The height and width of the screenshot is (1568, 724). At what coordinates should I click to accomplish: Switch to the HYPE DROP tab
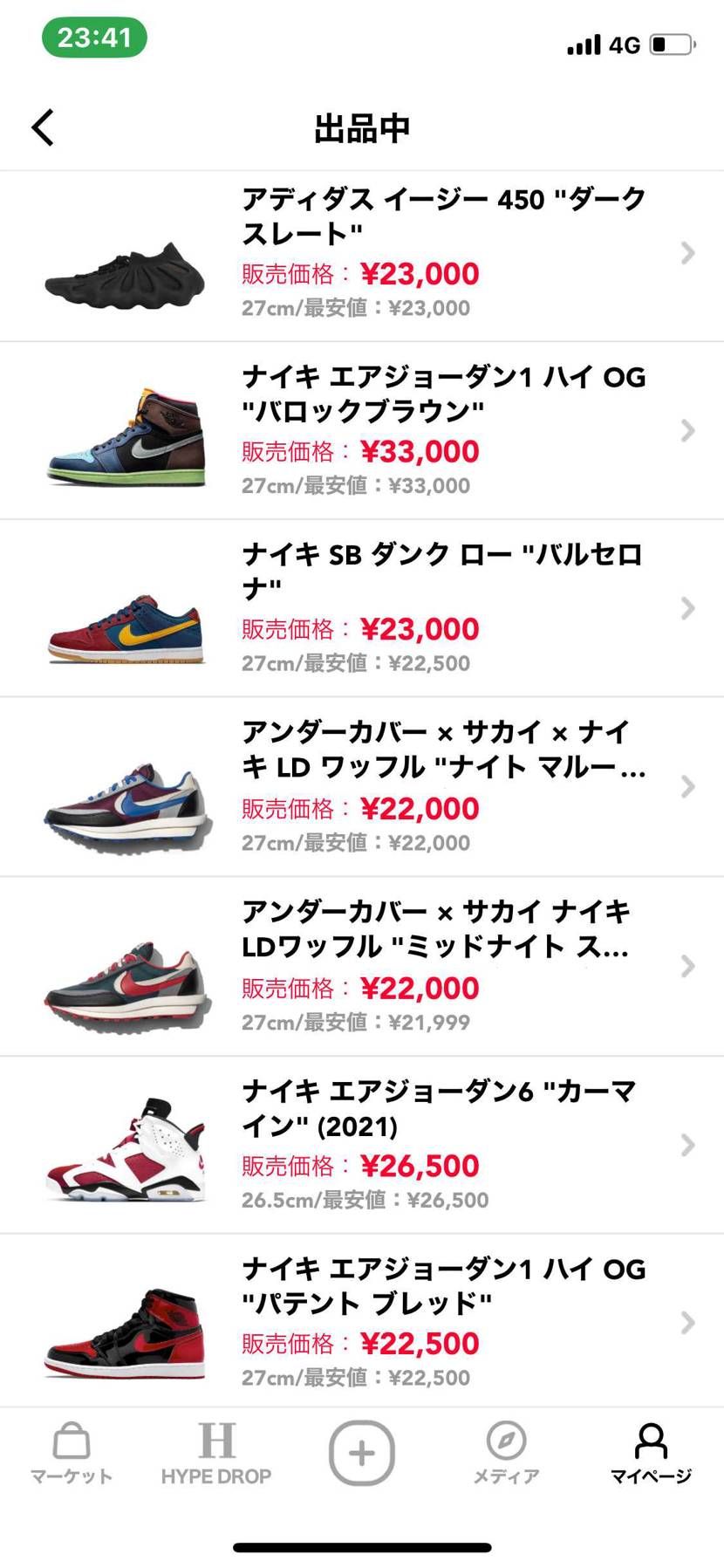(216, 1454)
